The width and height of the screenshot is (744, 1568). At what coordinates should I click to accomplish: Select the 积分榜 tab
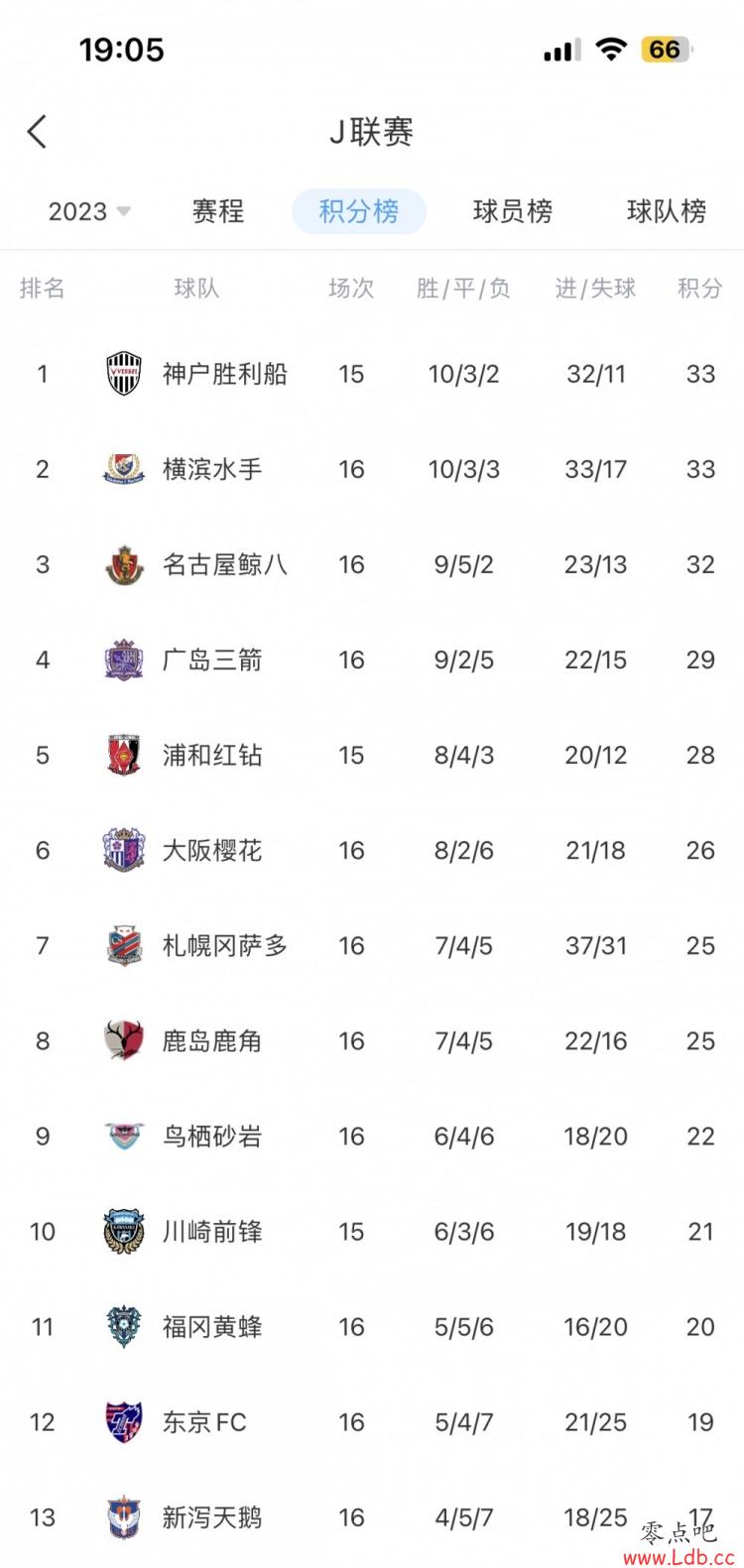click(x=358, y=211)
